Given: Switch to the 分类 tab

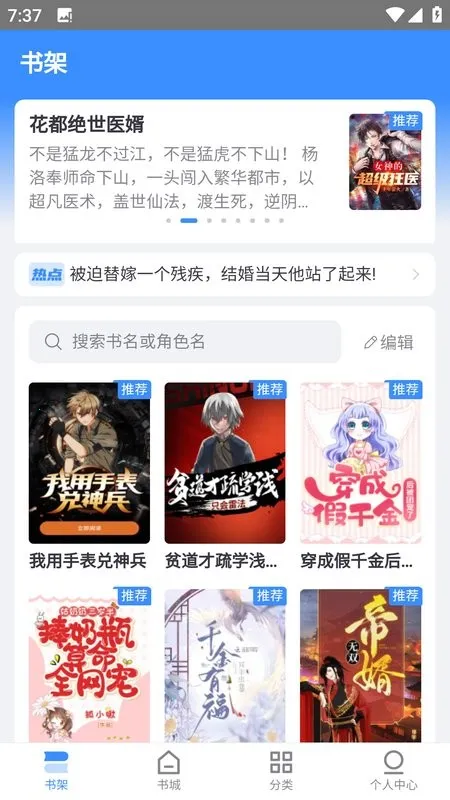Looking at the screenshot, I should point(281,771).
